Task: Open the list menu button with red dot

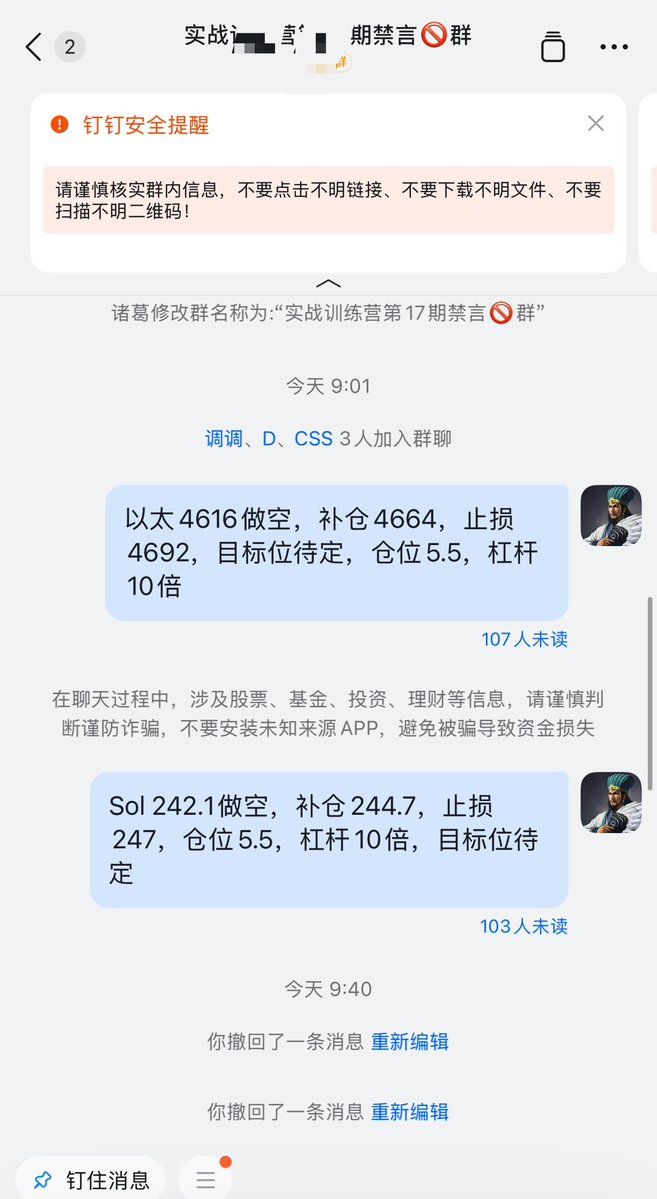Action: point(206,1180)
